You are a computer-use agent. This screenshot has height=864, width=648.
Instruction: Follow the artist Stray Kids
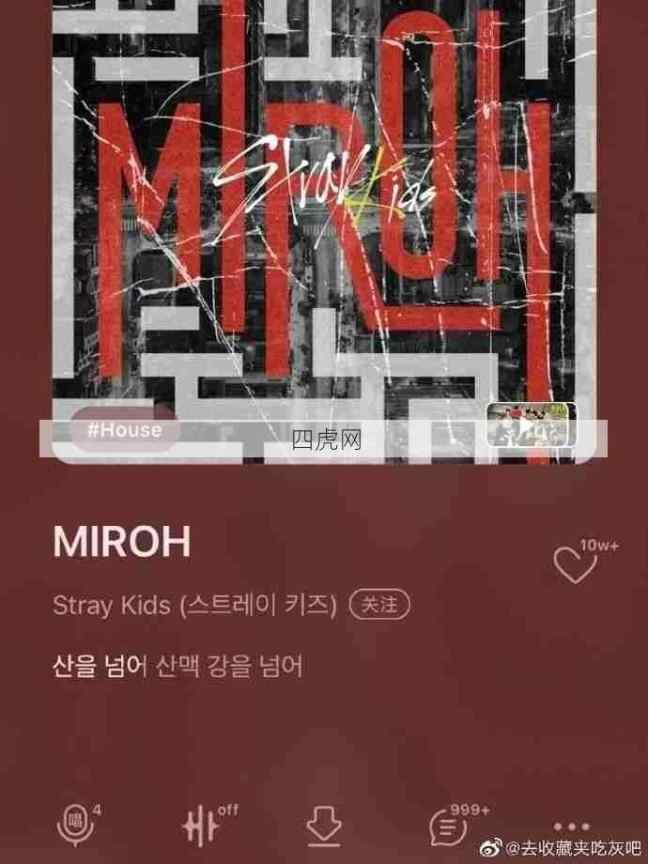click(x=379, y=605)
